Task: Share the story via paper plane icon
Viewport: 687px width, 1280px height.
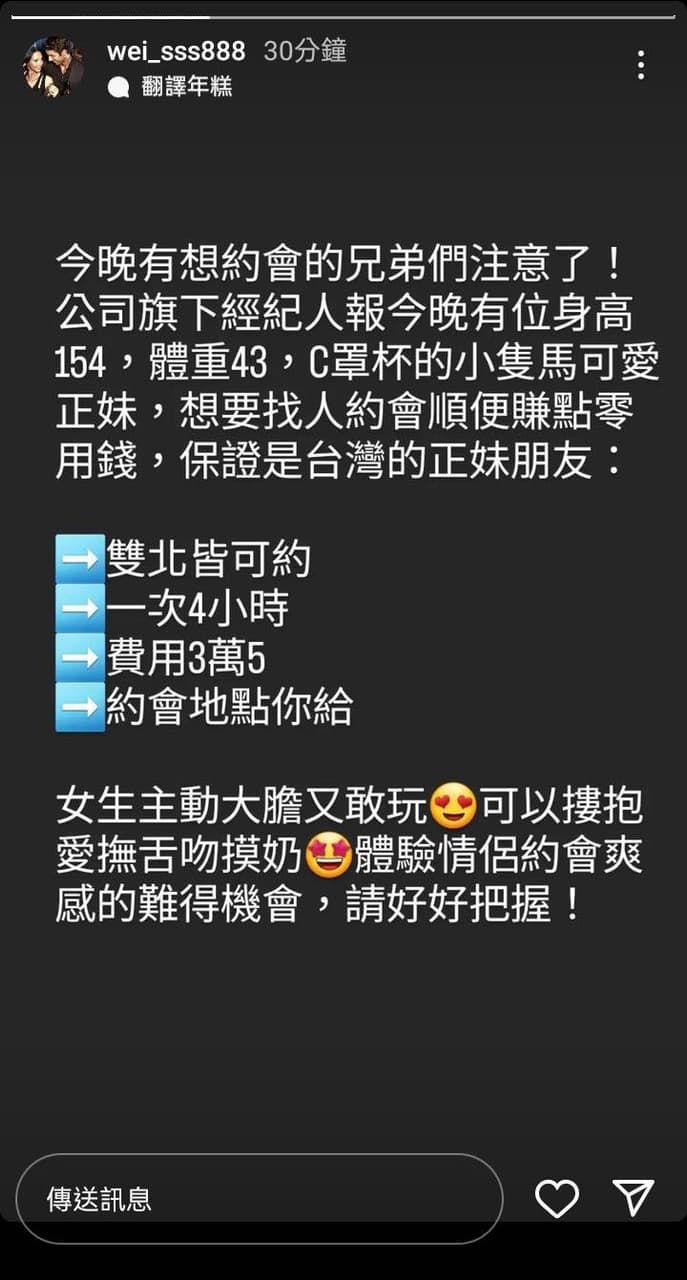Action: pyautogui.click(x=633, y=1197)
